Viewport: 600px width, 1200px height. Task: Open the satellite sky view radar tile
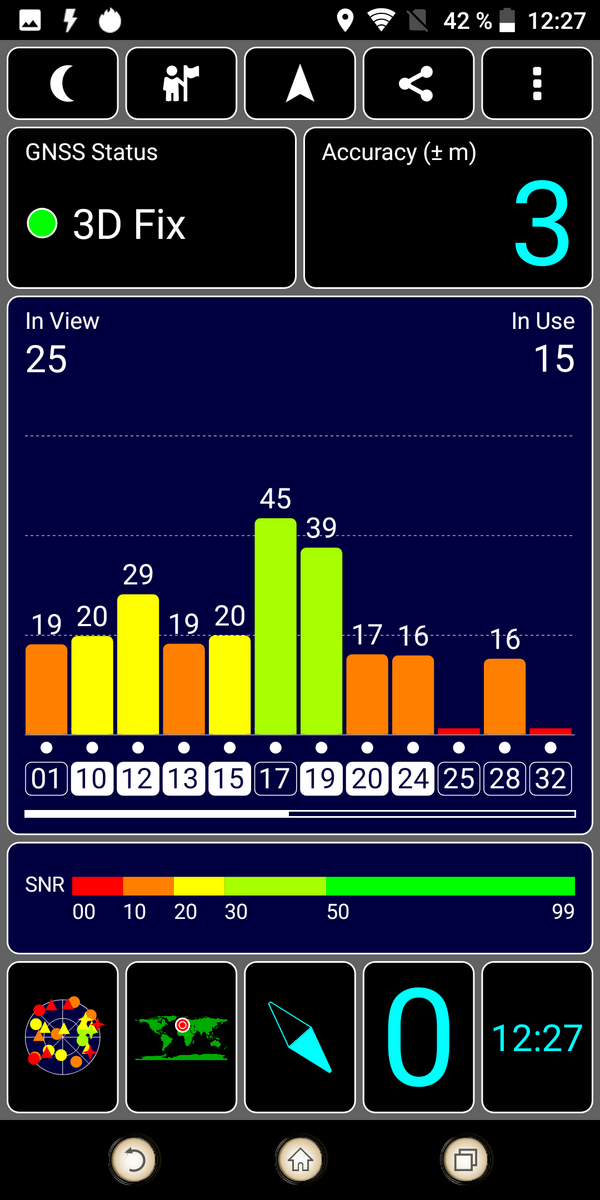pos(62,1038)
